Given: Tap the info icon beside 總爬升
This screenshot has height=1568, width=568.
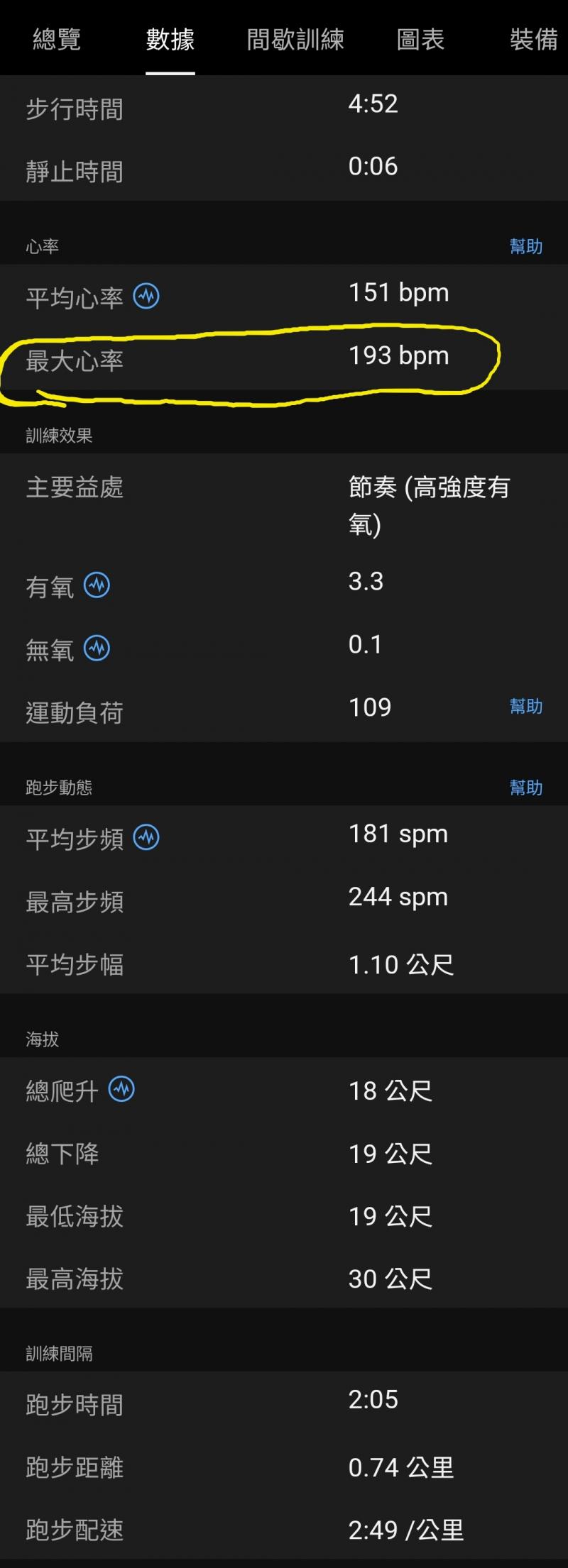Looking at the screenshot, I should pyautogui.click(x=121, y=1089).
